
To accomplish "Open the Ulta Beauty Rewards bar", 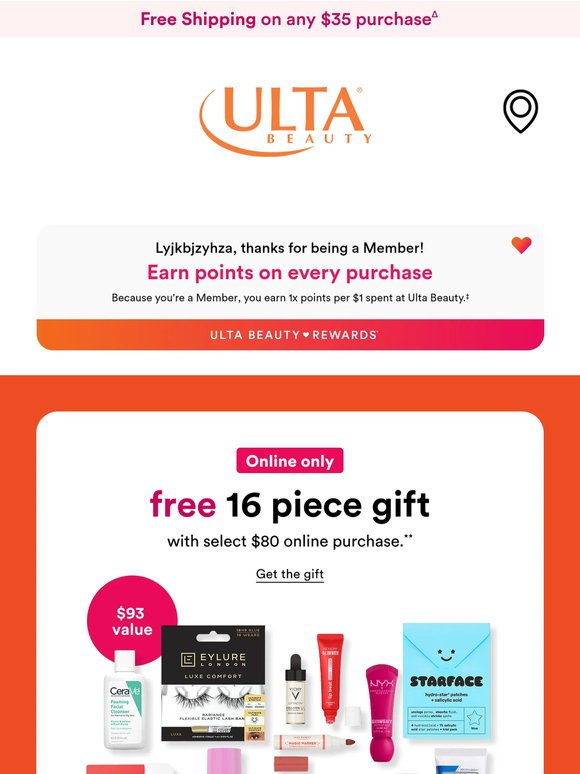I will click(x=290, y=335).
